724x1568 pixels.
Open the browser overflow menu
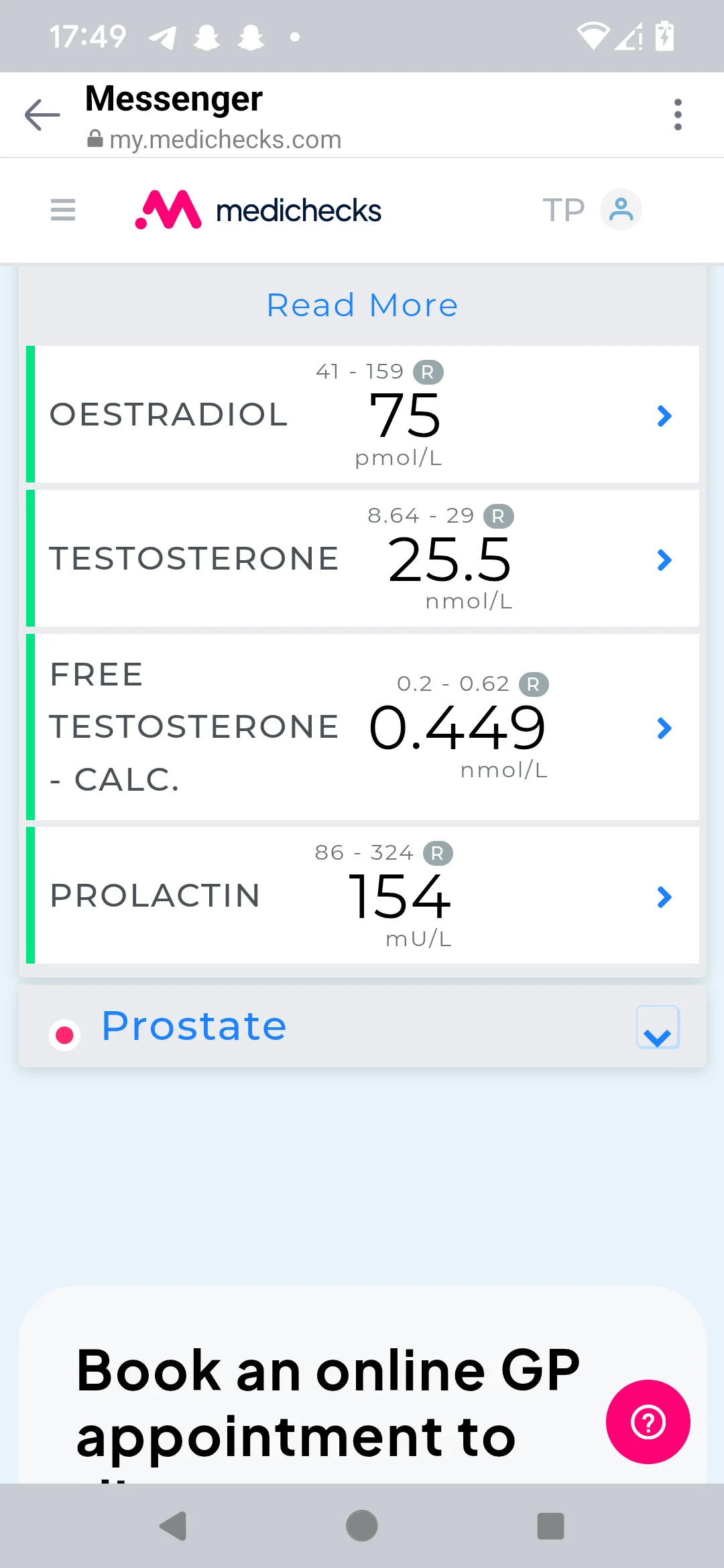pyautogui.click(x=678, y=115)
